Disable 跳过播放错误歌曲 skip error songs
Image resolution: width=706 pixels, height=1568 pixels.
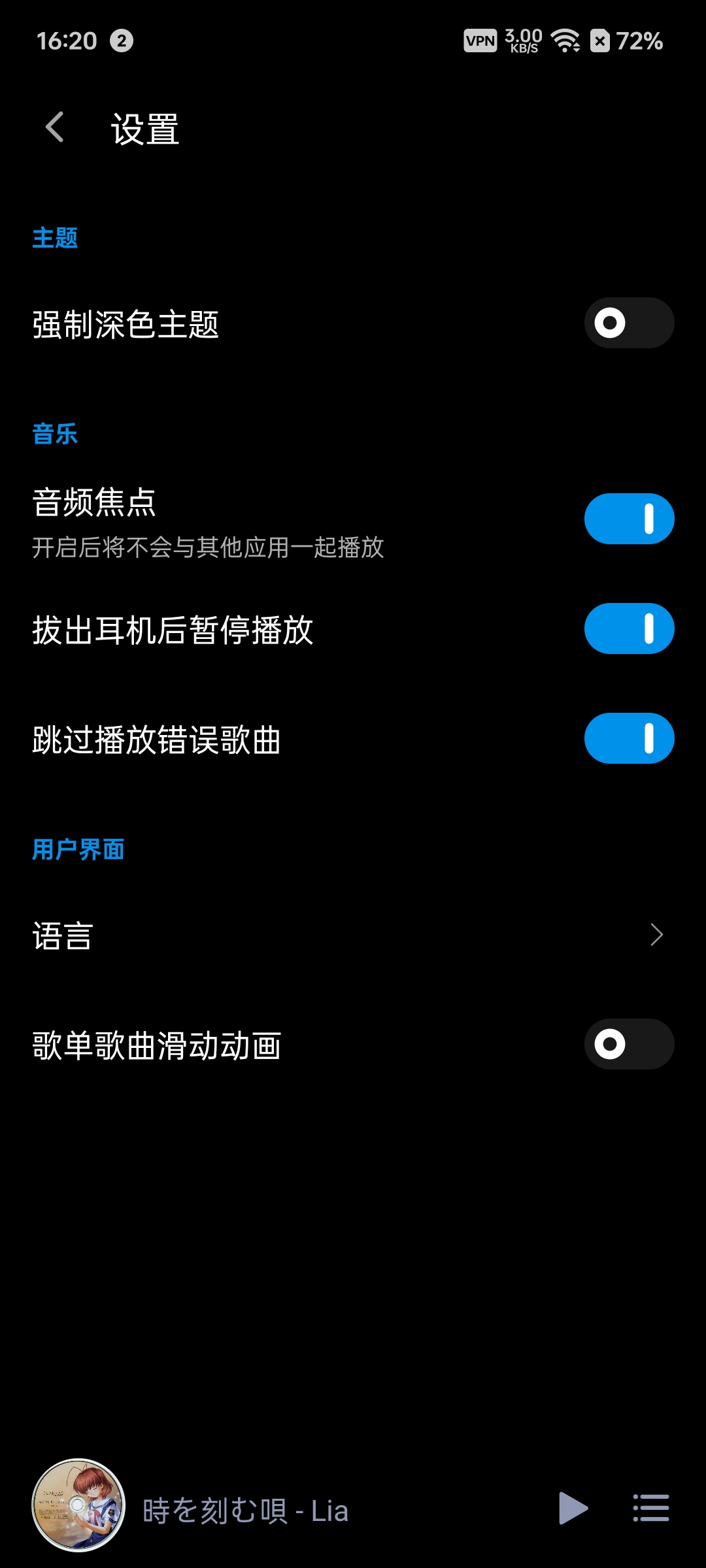click(628, 738)
